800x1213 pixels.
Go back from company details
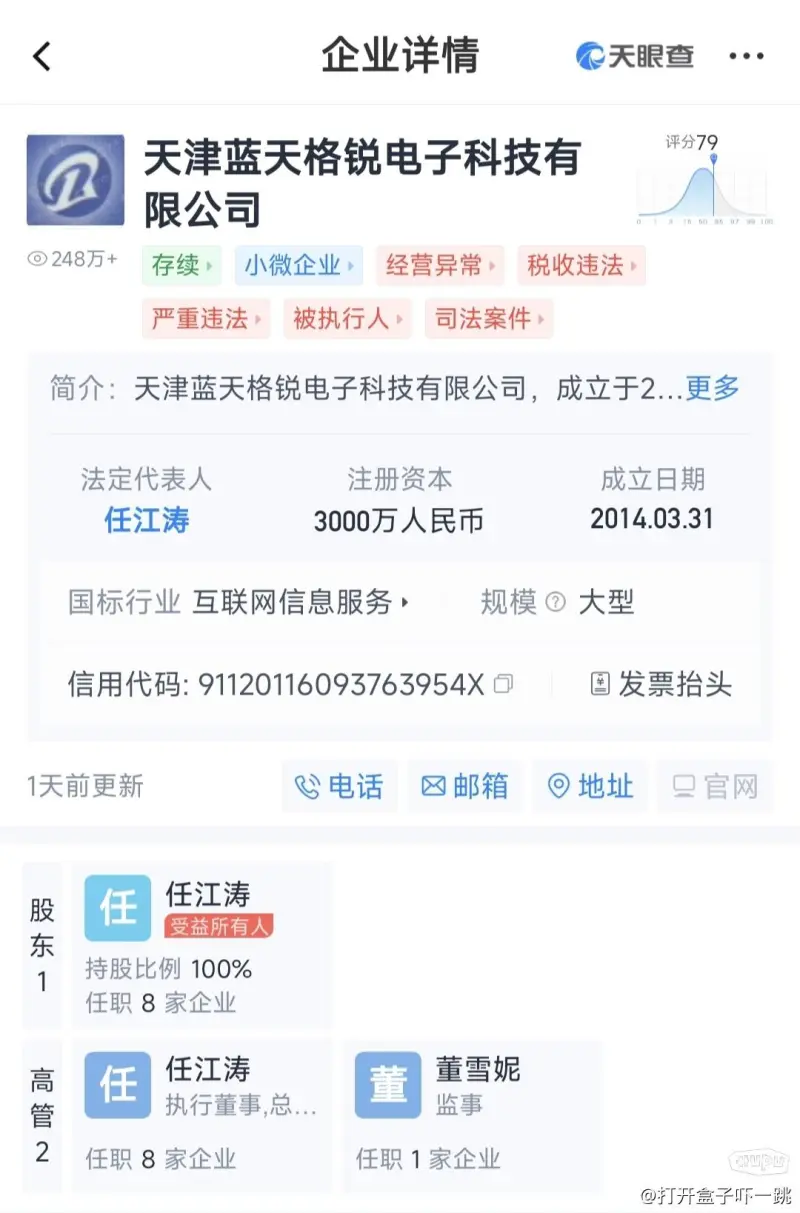pos(42,57)
